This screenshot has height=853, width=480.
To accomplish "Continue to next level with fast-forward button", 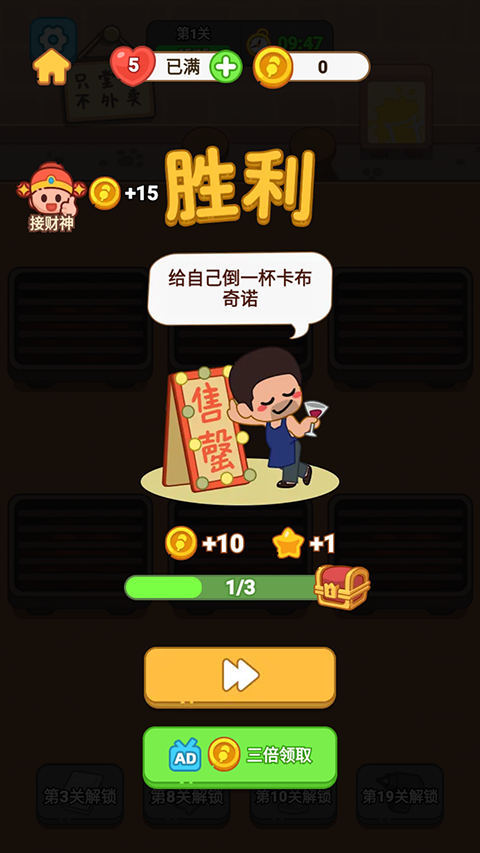I will 240,677.
